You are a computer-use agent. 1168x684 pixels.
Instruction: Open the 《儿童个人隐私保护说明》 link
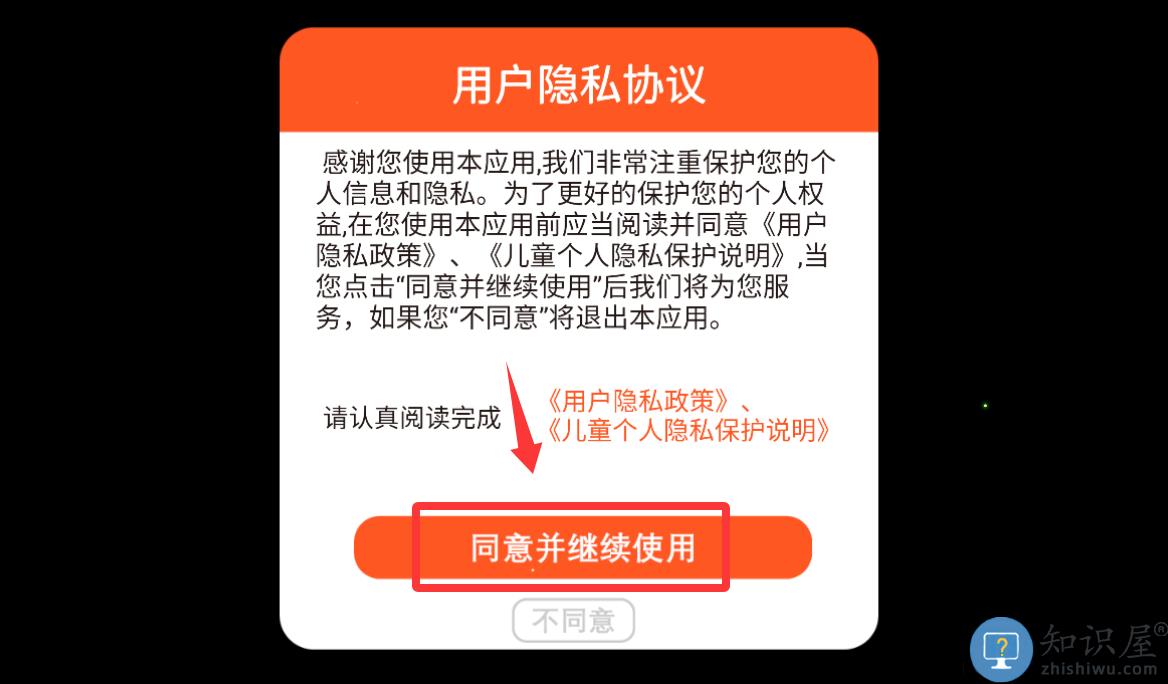coord(690,431)
